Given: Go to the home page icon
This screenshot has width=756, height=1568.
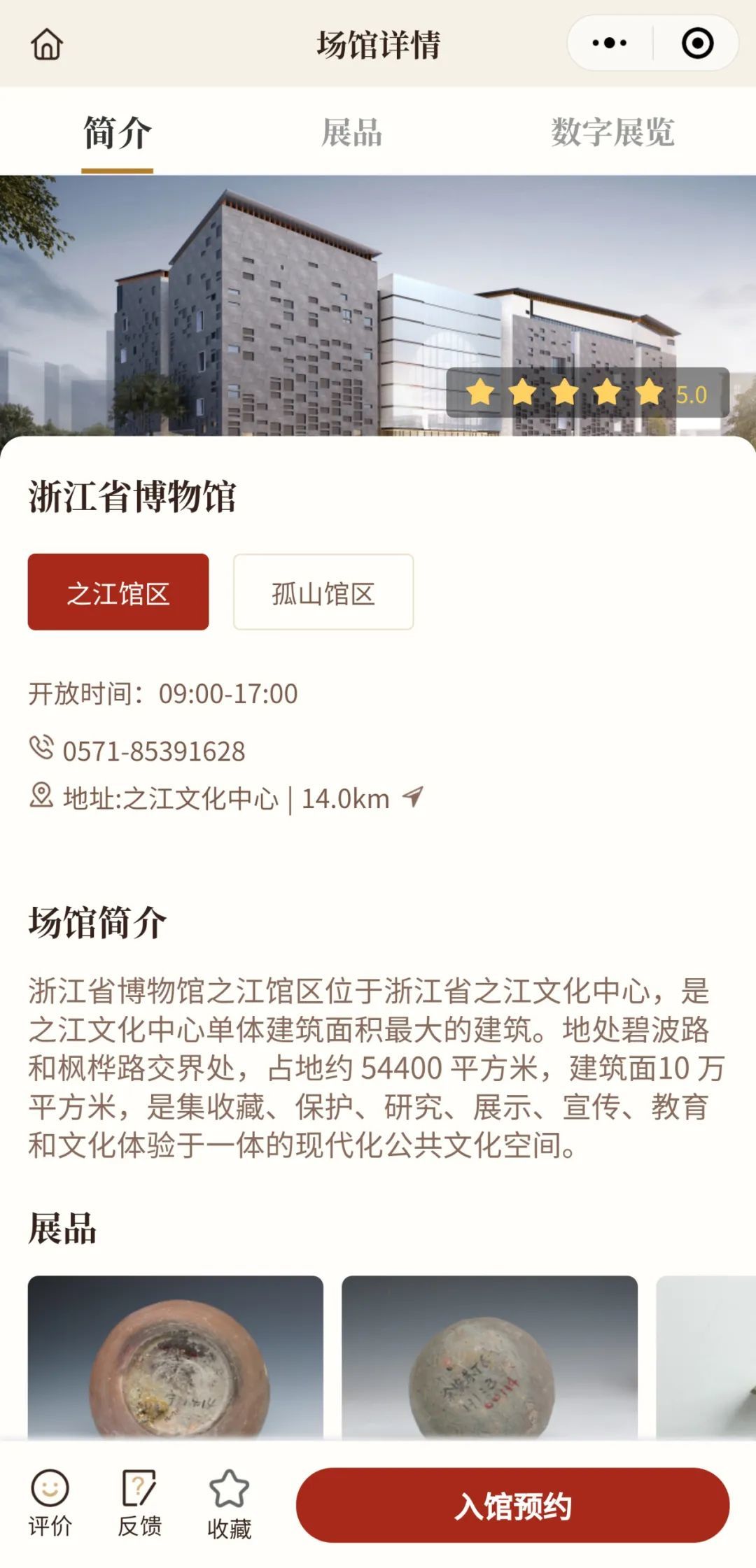Looking at the screenshot, I should click(47, 44).
